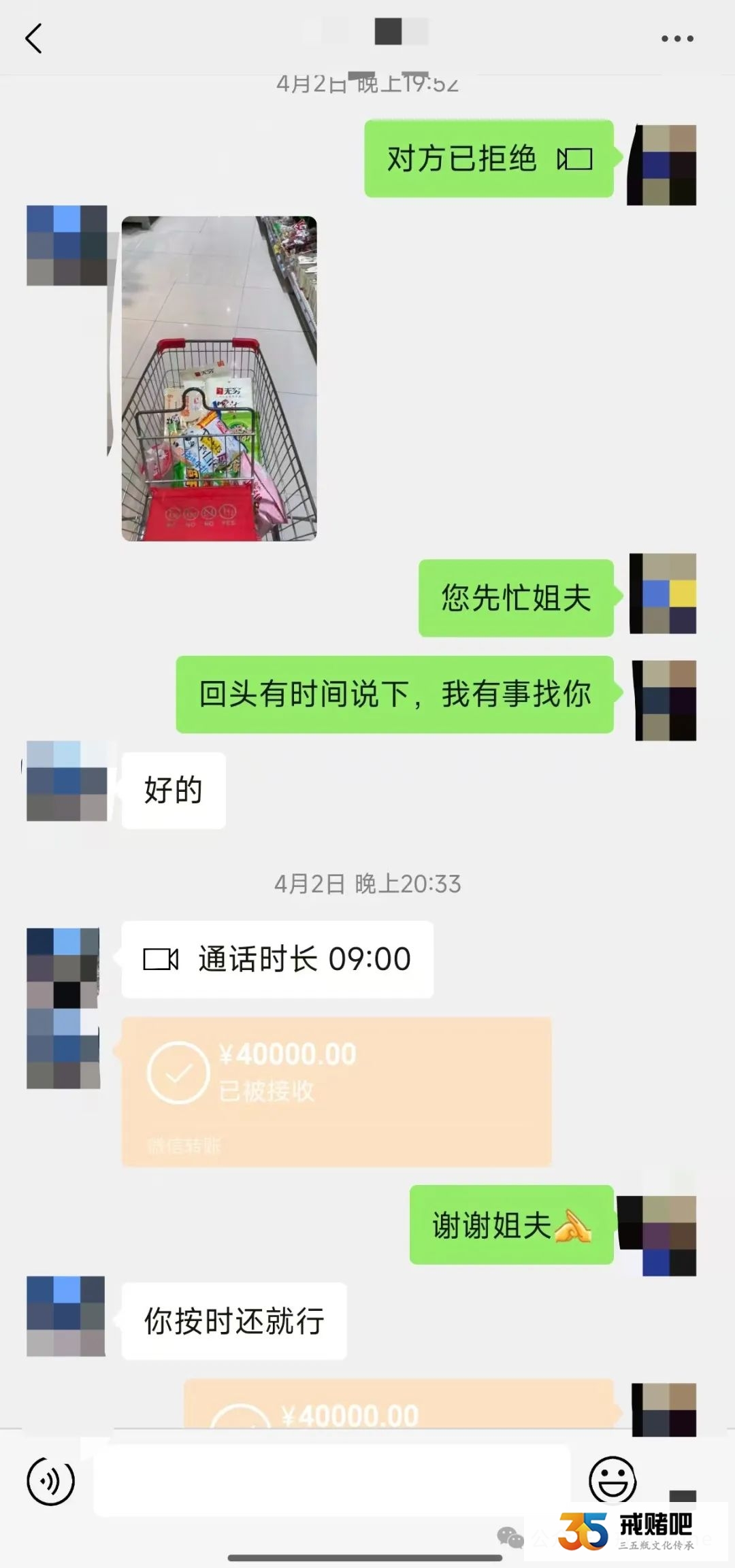The width and height of the screenshot is (735, 1568).
Task: Tap the 通话时长 09:00 video call record
Action: (x=277, y=959)
